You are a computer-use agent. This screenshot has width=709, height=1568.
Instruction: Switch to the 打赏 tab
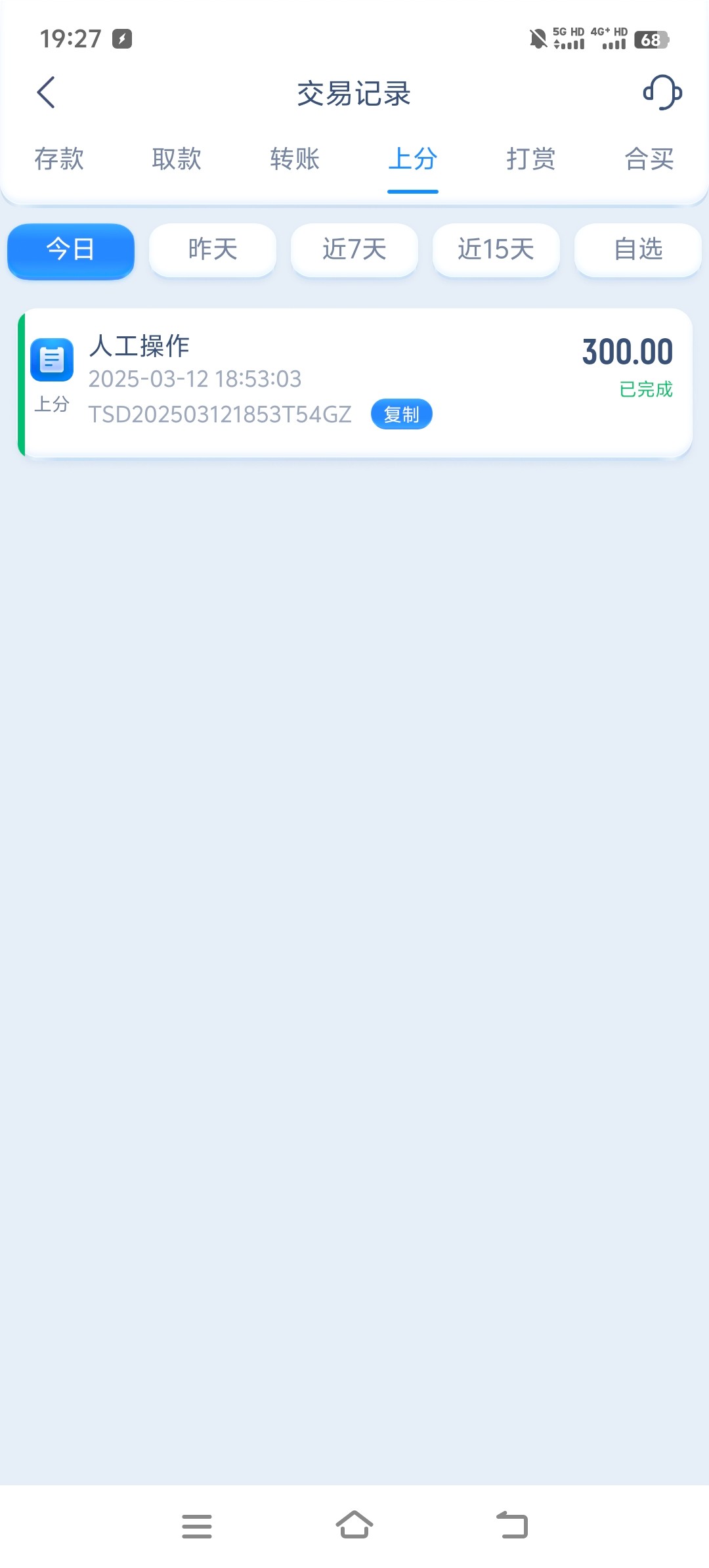tap(531, 159)
